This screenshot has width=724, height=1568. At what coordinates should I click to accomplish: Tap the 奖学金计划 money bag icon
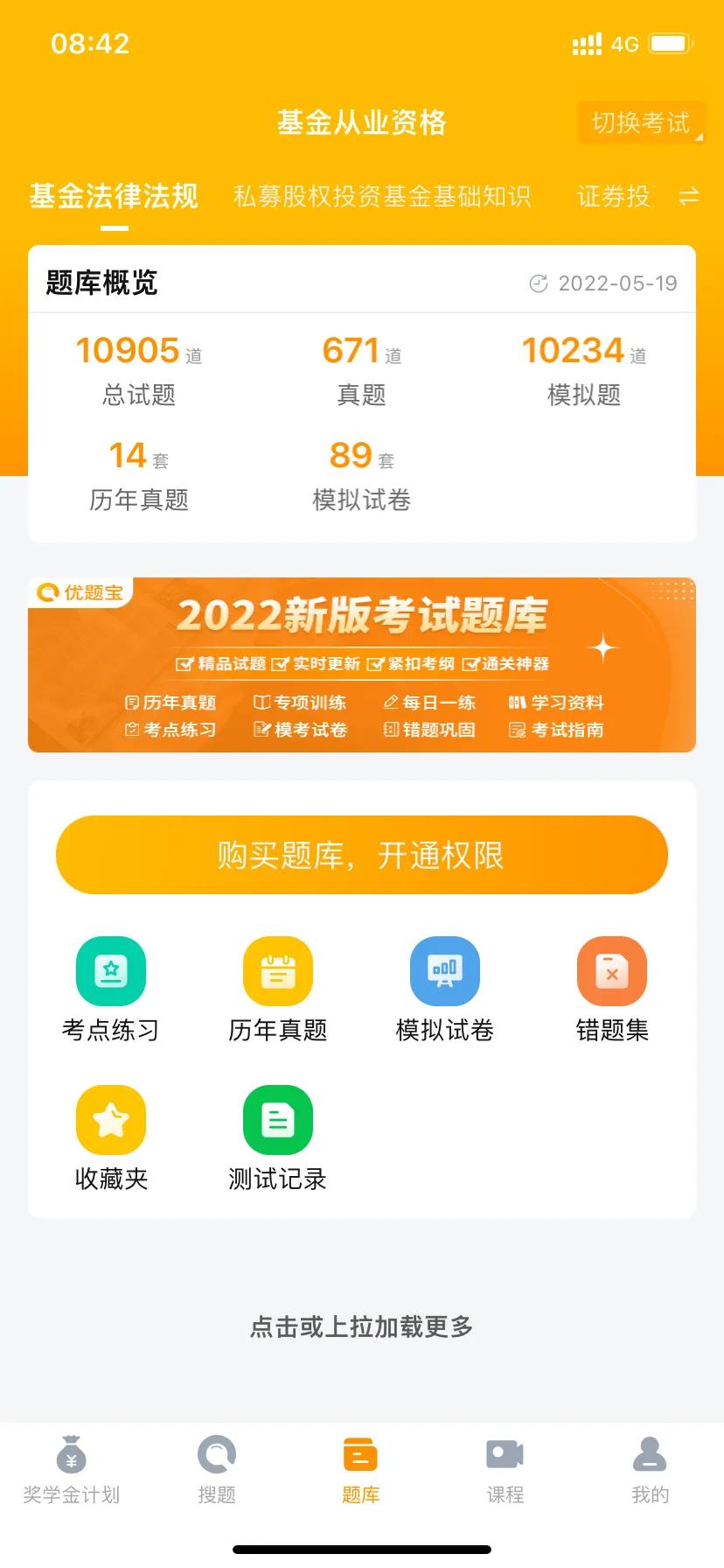[72, 1452]
